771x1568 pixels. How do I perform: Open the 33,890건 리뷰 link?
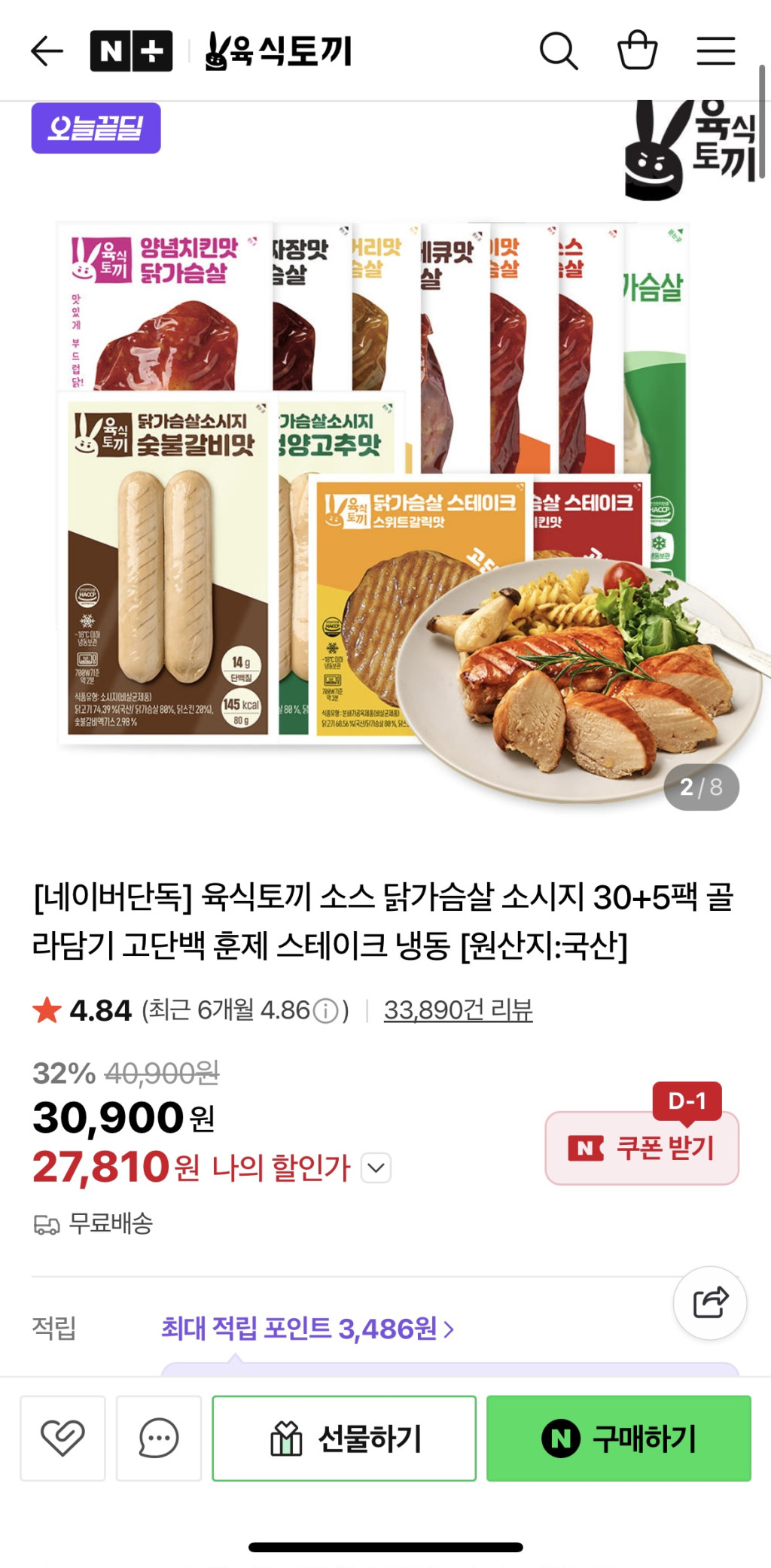[x=458, y=1009]
